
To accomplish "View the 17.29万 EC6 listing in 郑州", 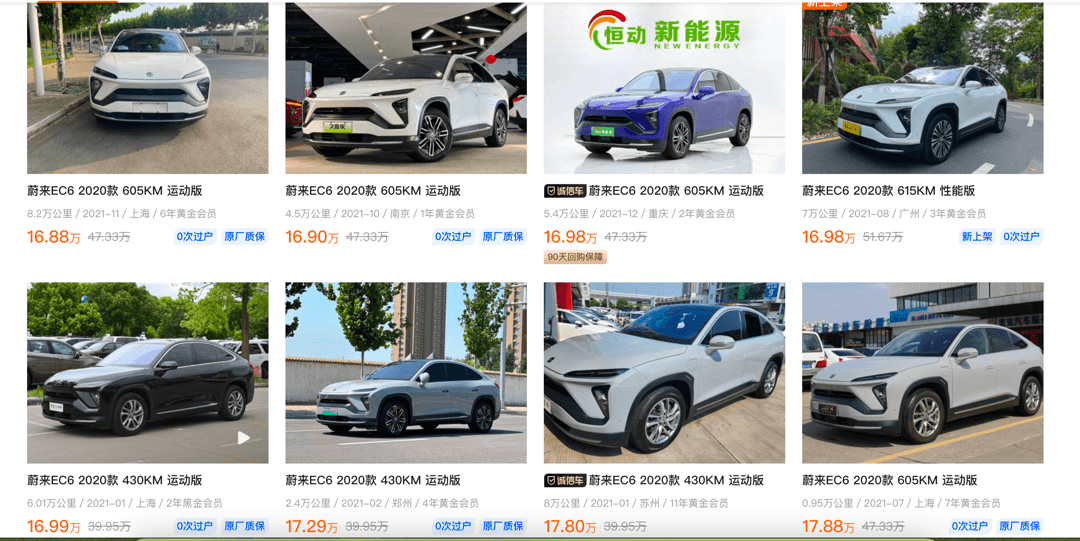I will (x=405, y=372).
